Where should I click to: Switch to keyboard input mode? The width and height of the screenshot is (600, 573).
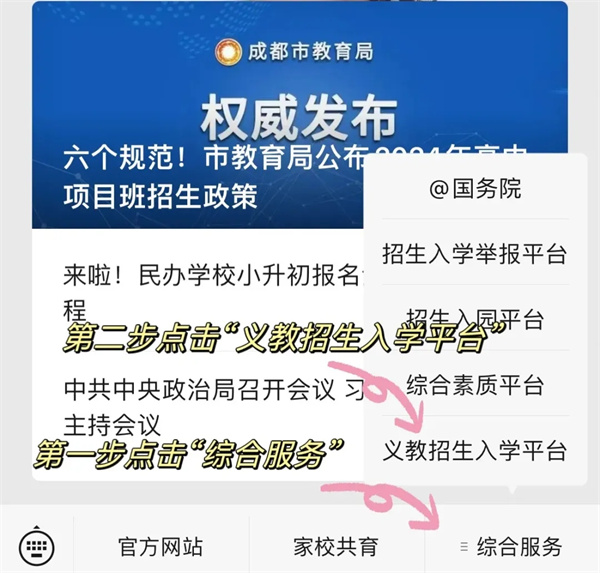click(37, 547)
